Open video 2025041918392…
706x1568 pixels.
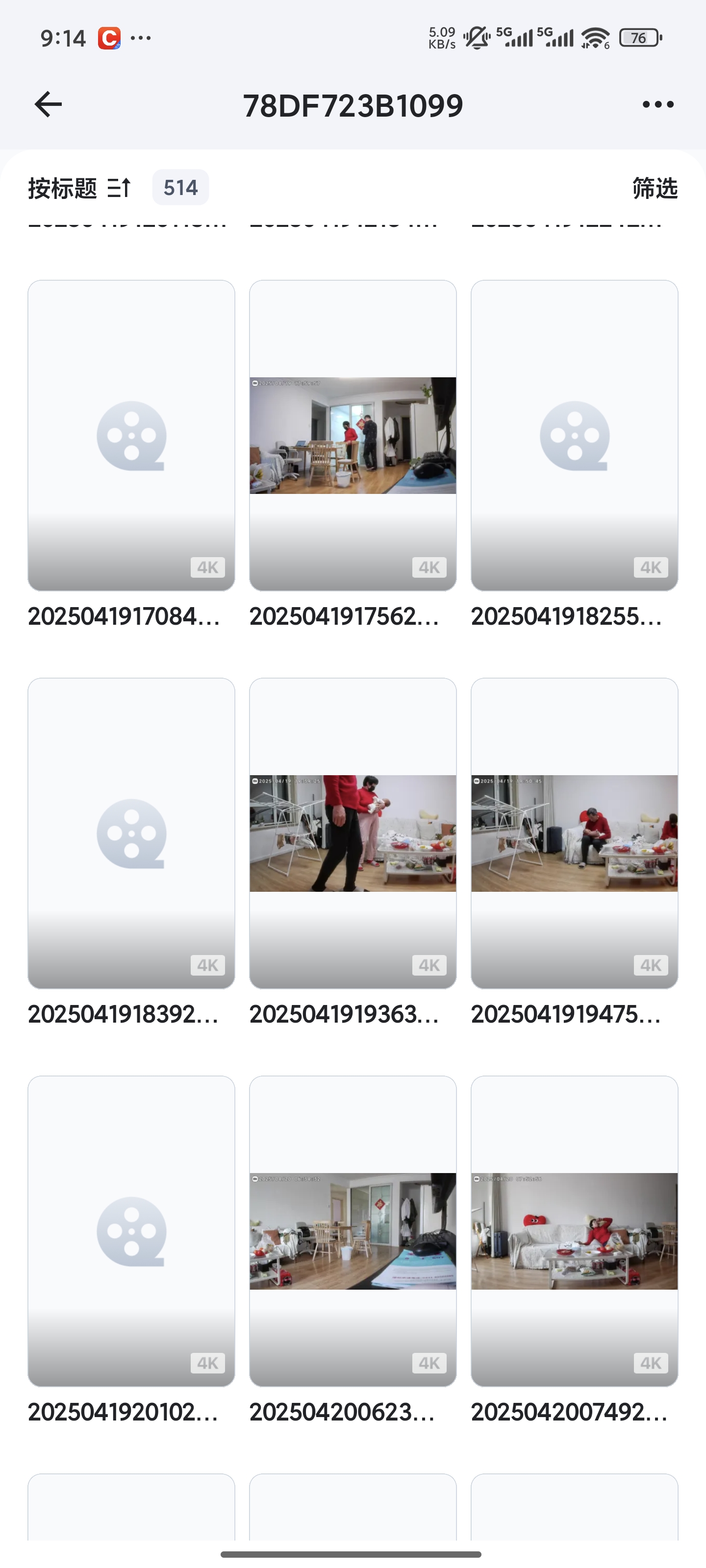[x=131, y=833]
